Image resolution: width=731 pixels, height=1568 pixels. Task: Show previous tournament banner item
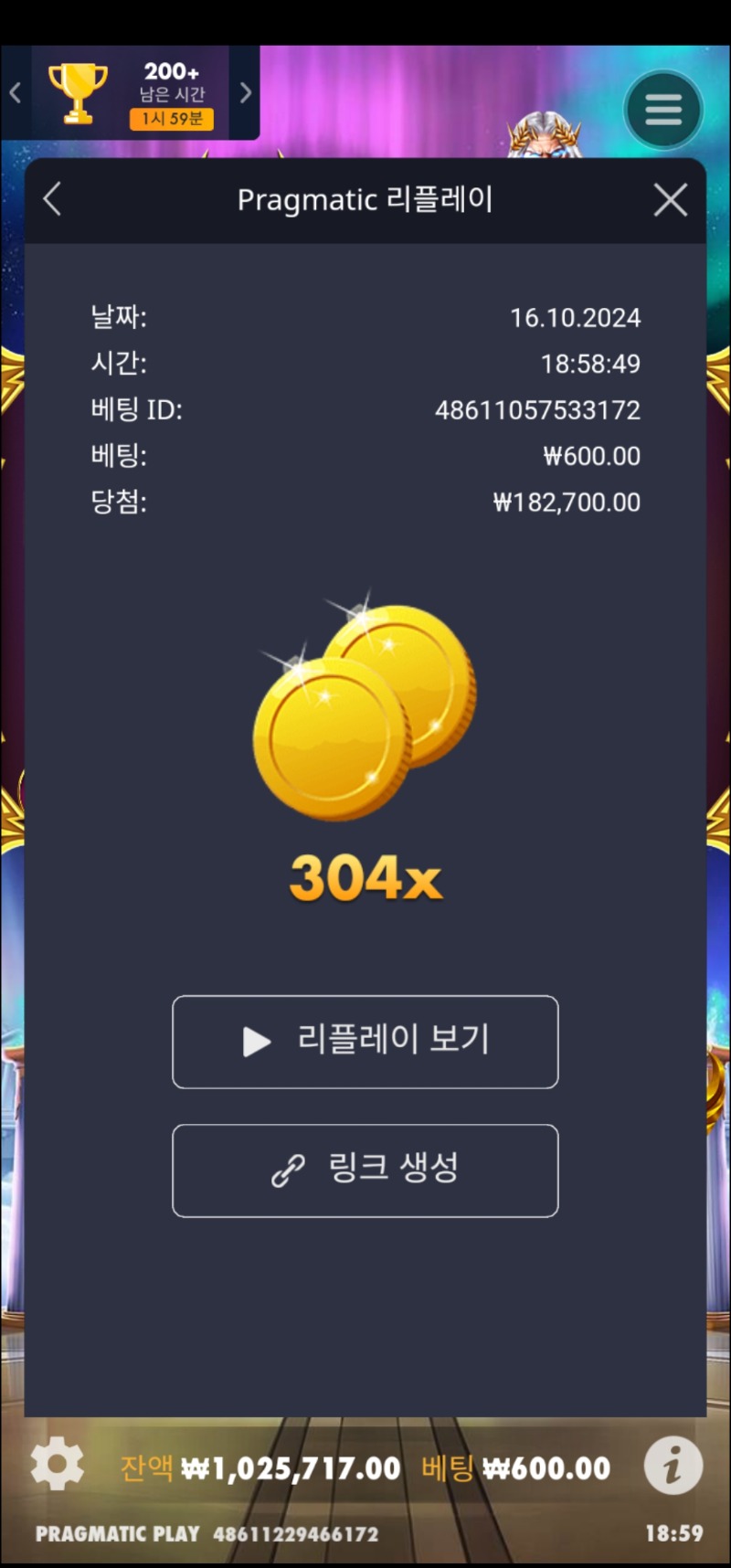(16, 92)
